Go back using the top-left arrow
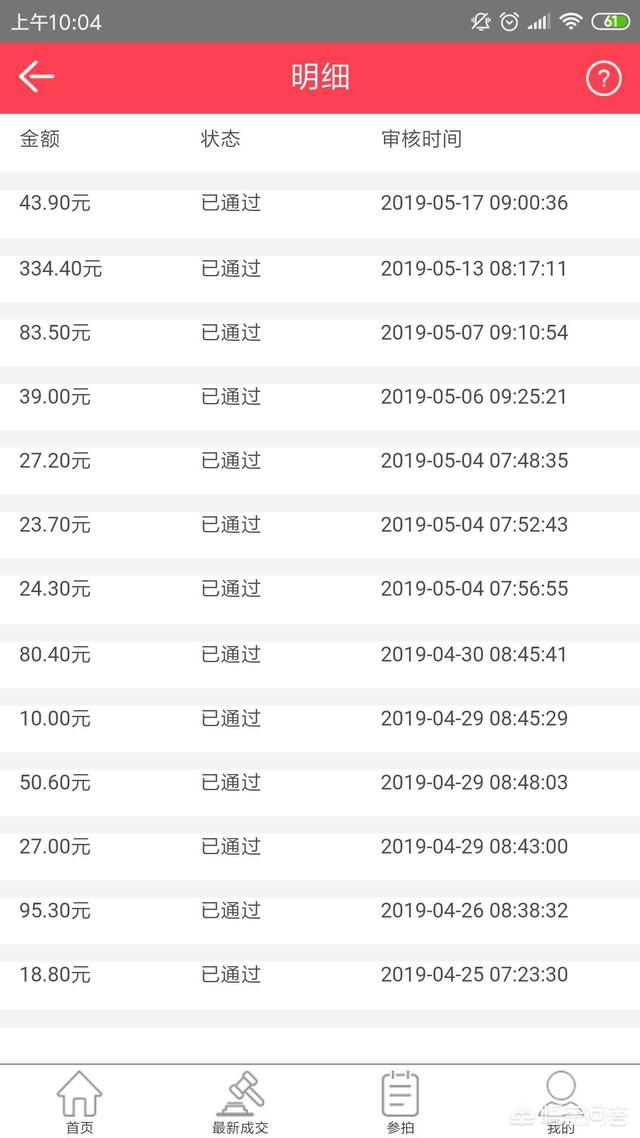 pos(36,77)
